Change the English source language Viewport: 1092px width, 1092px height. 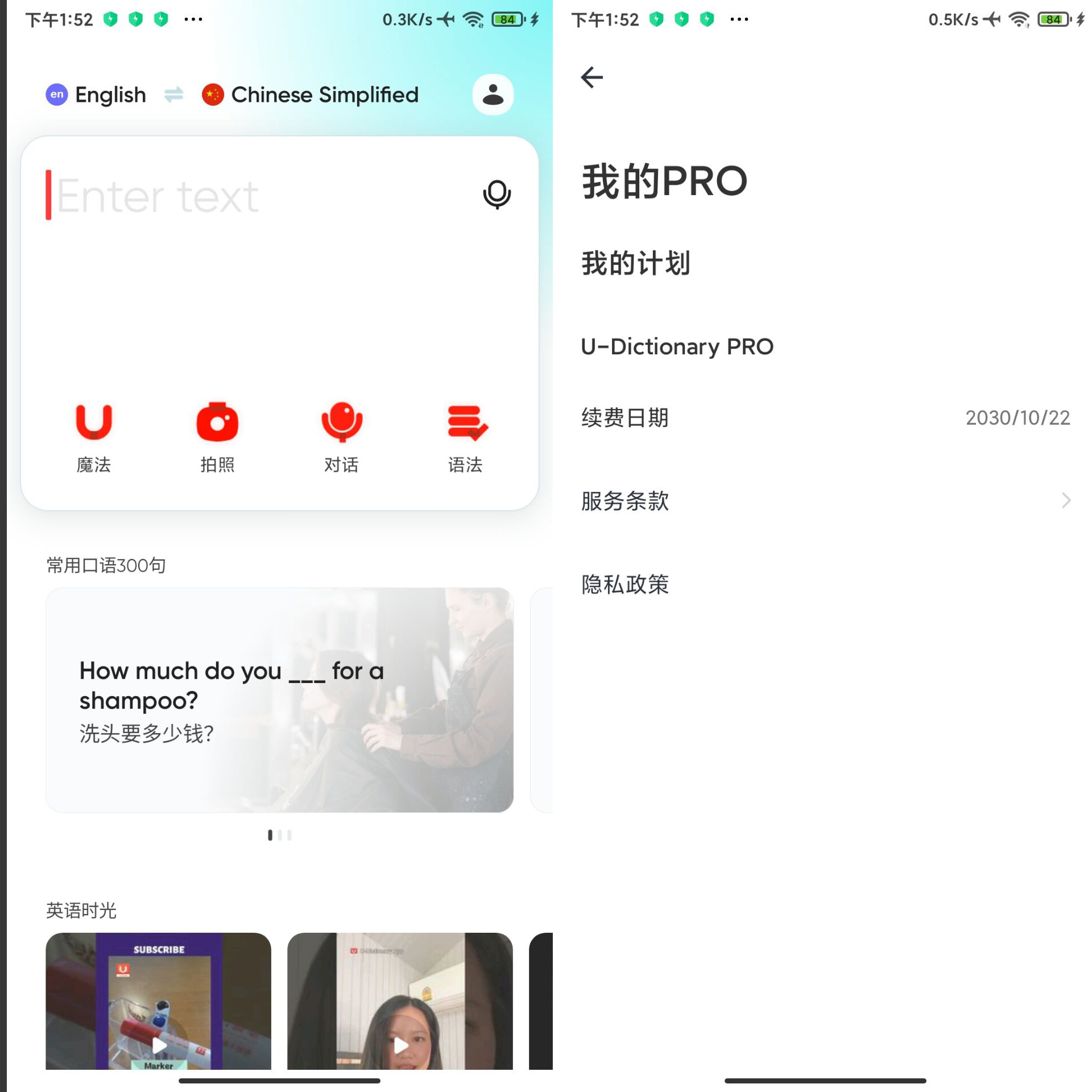tap(97, 95)
